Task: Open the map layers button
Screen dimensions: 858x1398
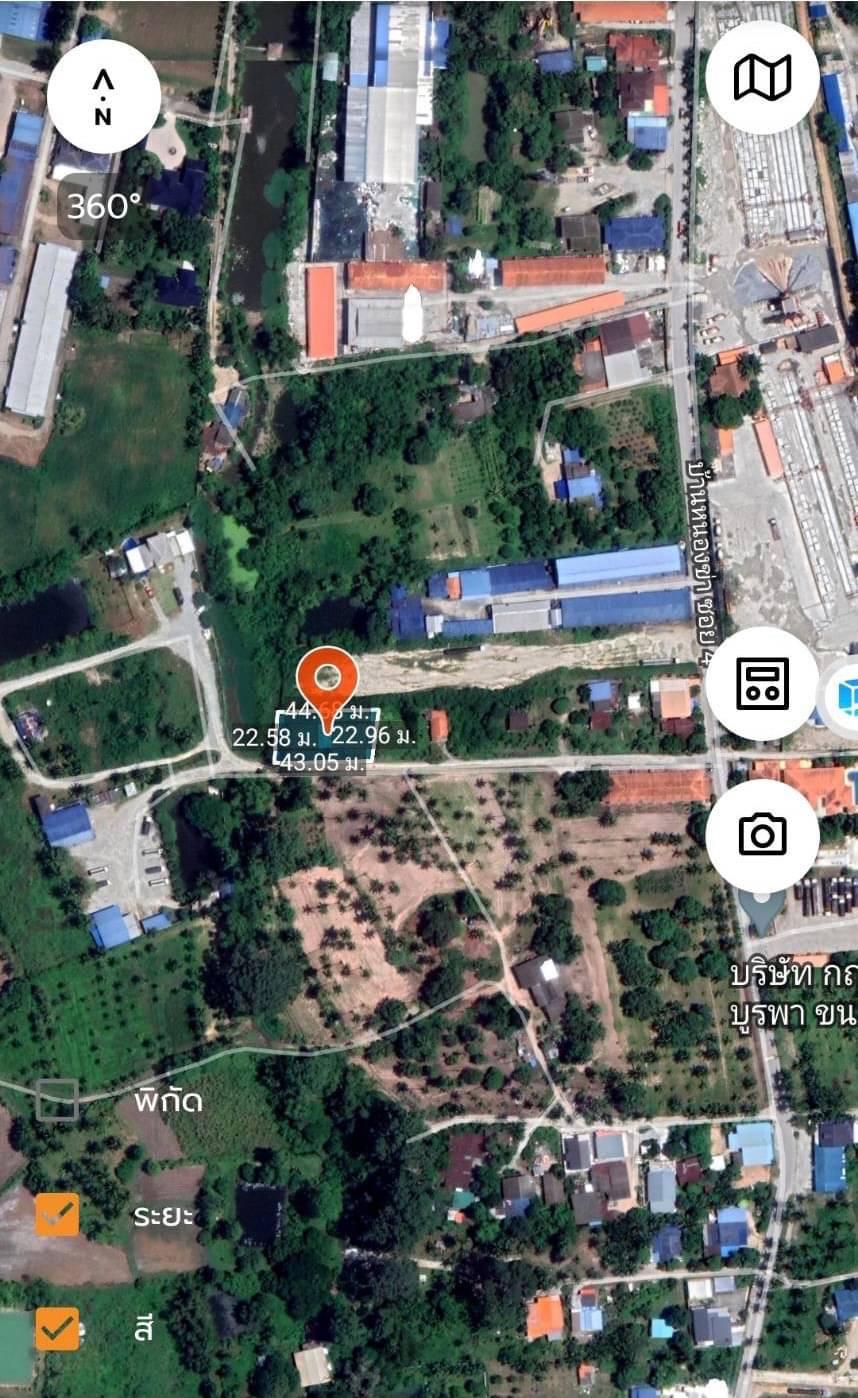Action: tap(762, 78)
